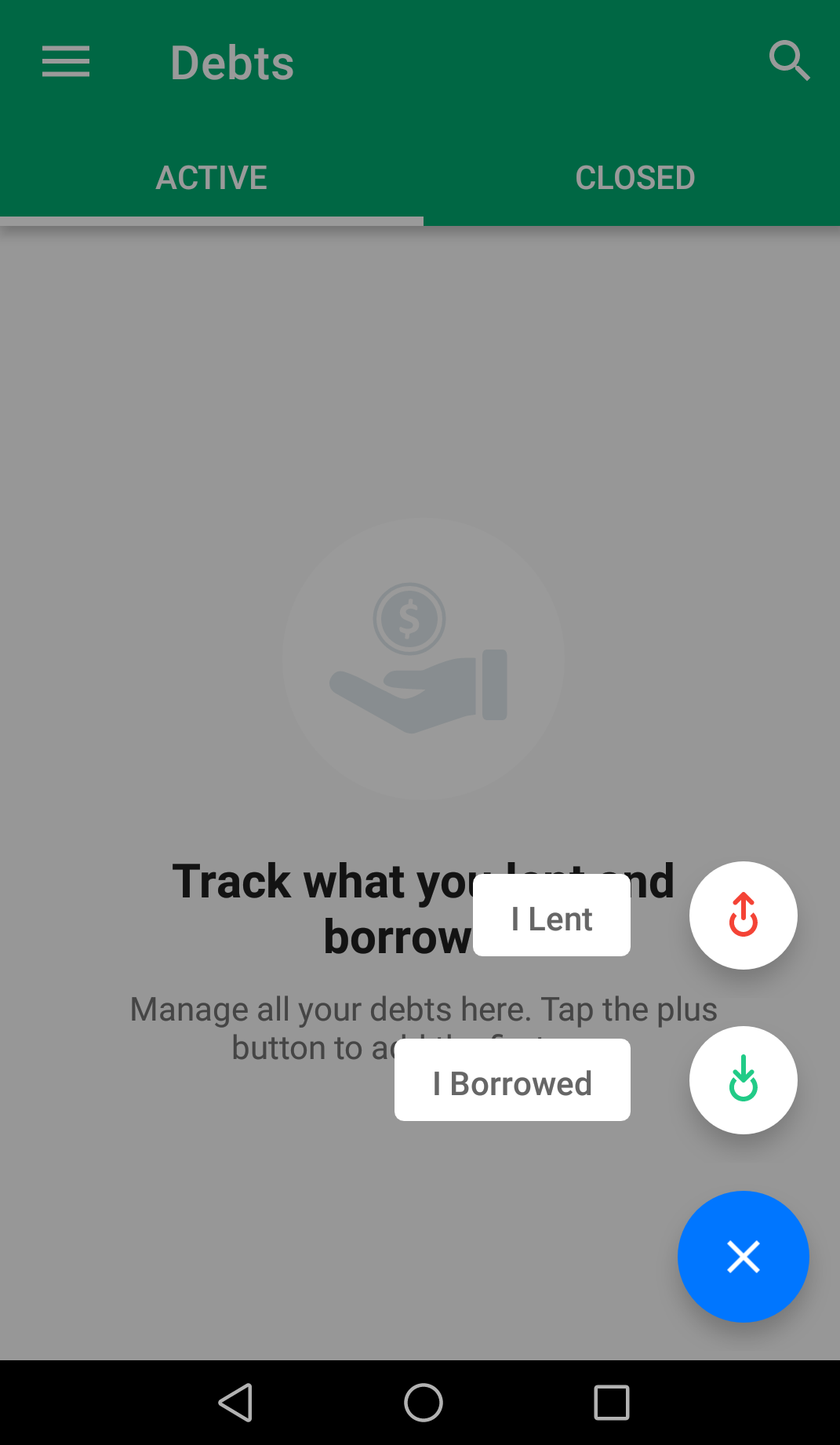Tap the green borrowed arrow button

click(743, 1080)
